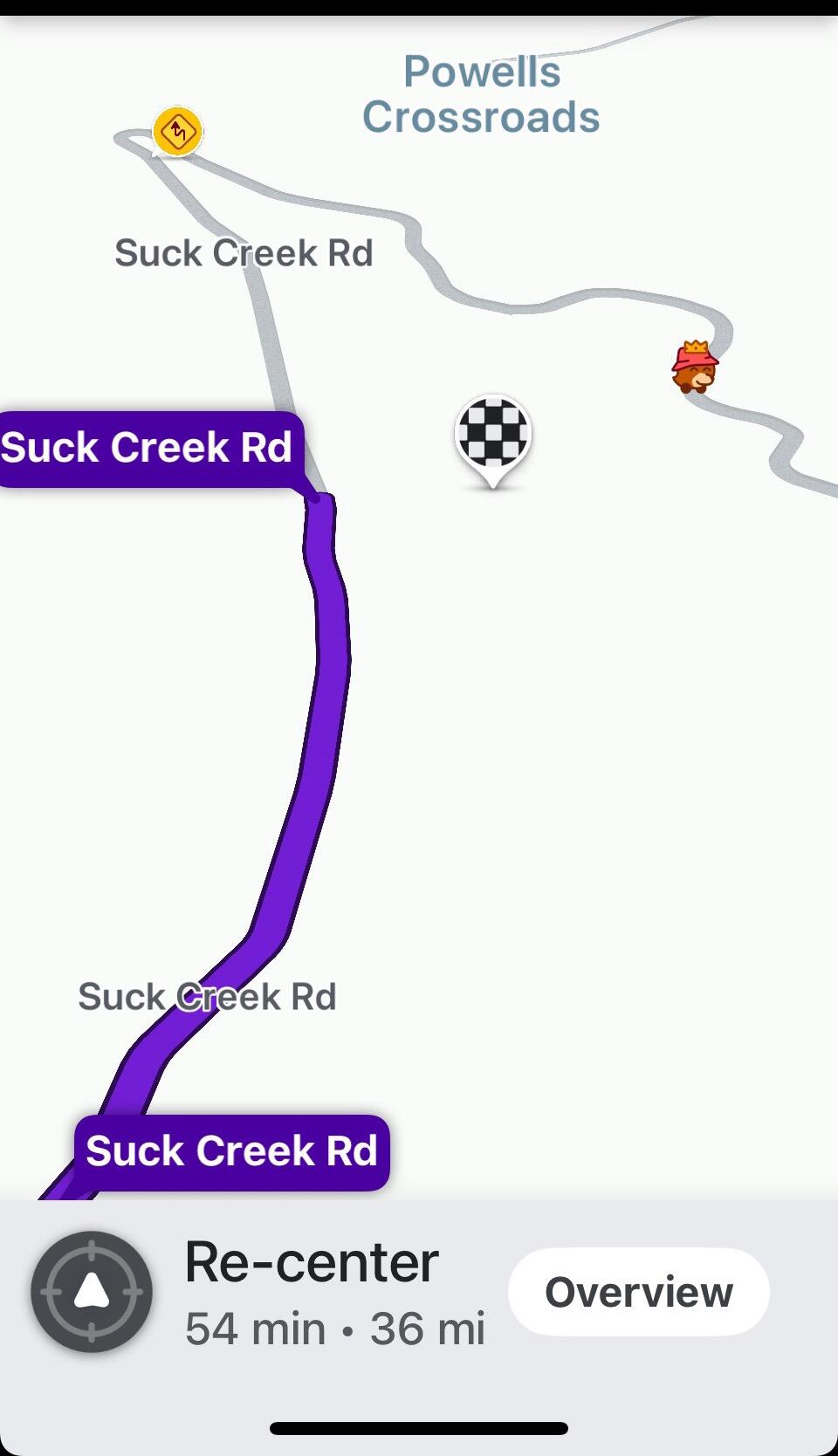Tap the top Suck Creek Rd route label
838x1456 pixels.
(x=146, y=447)
